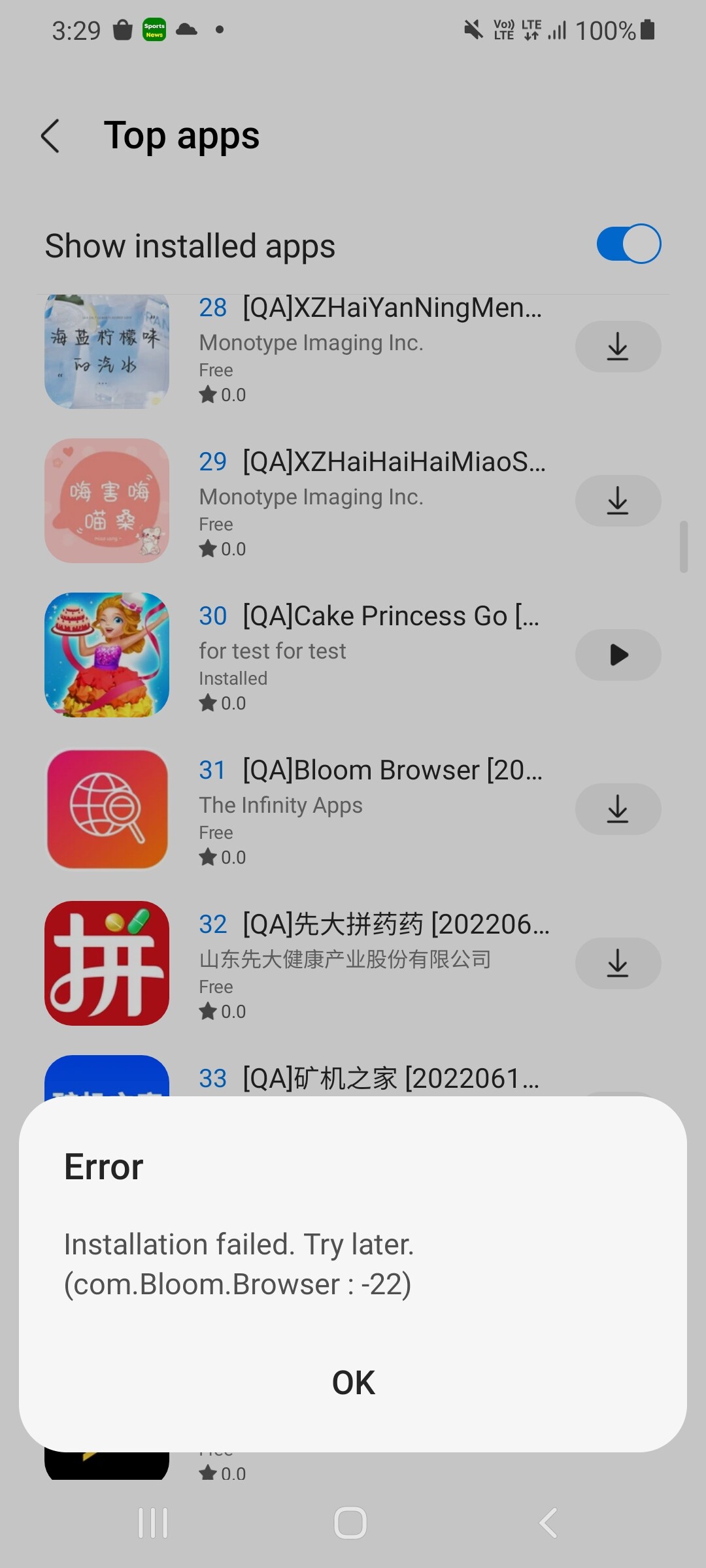Image resolution: width=706 pixels, height=1568 pixels.
Task: Go back from Top apps
Action: click(x=51, y=136)
